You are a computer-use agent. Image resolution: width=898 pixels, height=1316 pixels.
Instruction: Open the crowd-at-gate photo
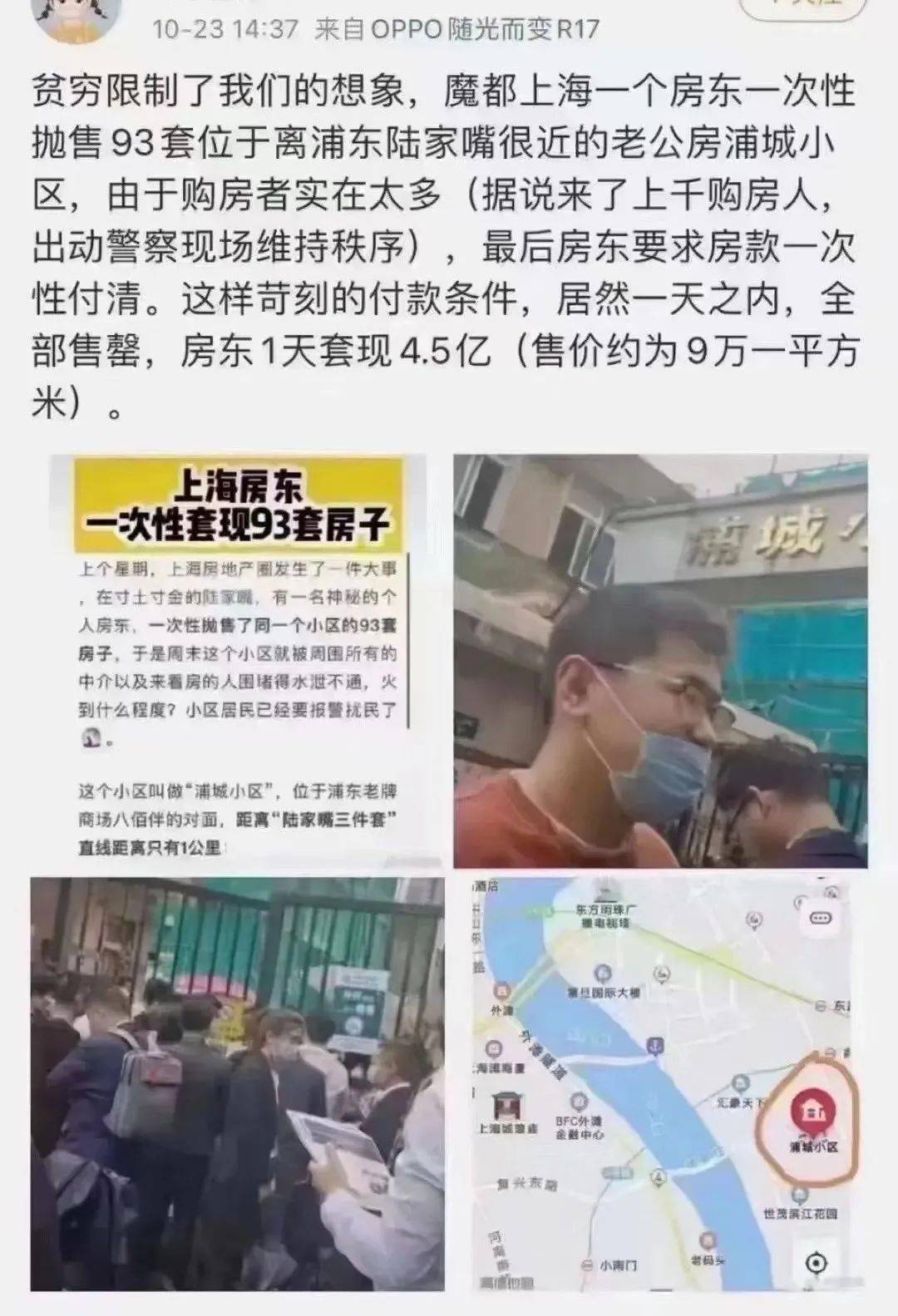click(237, 1085)
